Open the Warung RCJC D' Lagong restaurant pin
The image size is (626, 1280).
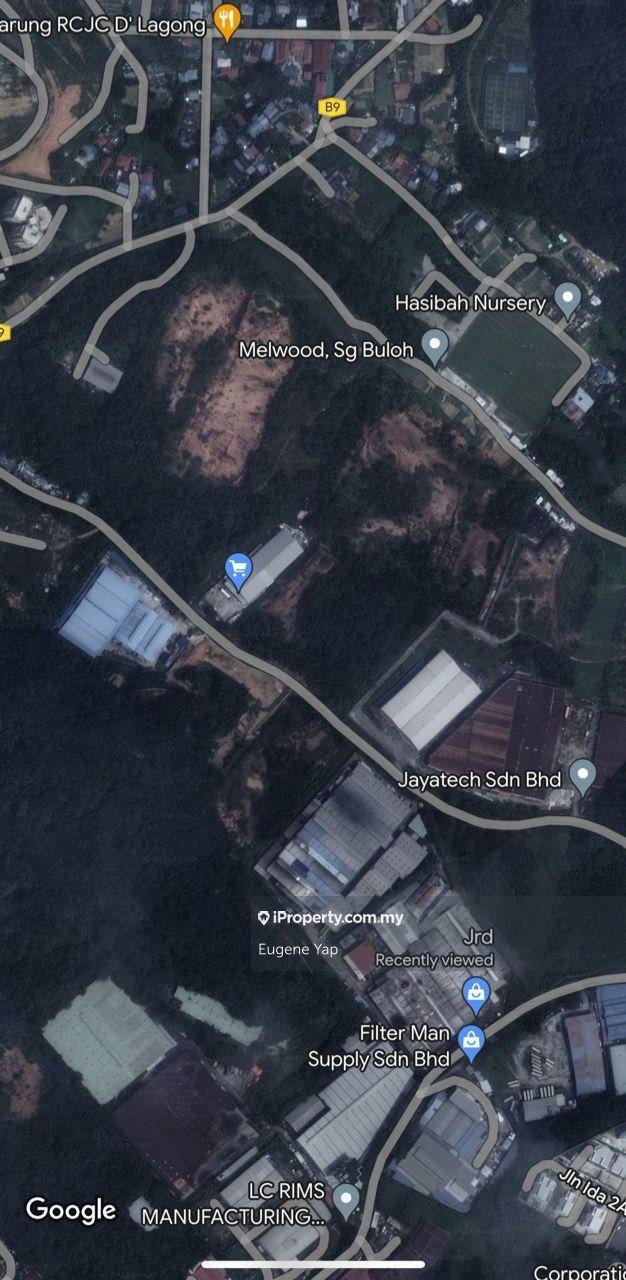tap(228, 20)
